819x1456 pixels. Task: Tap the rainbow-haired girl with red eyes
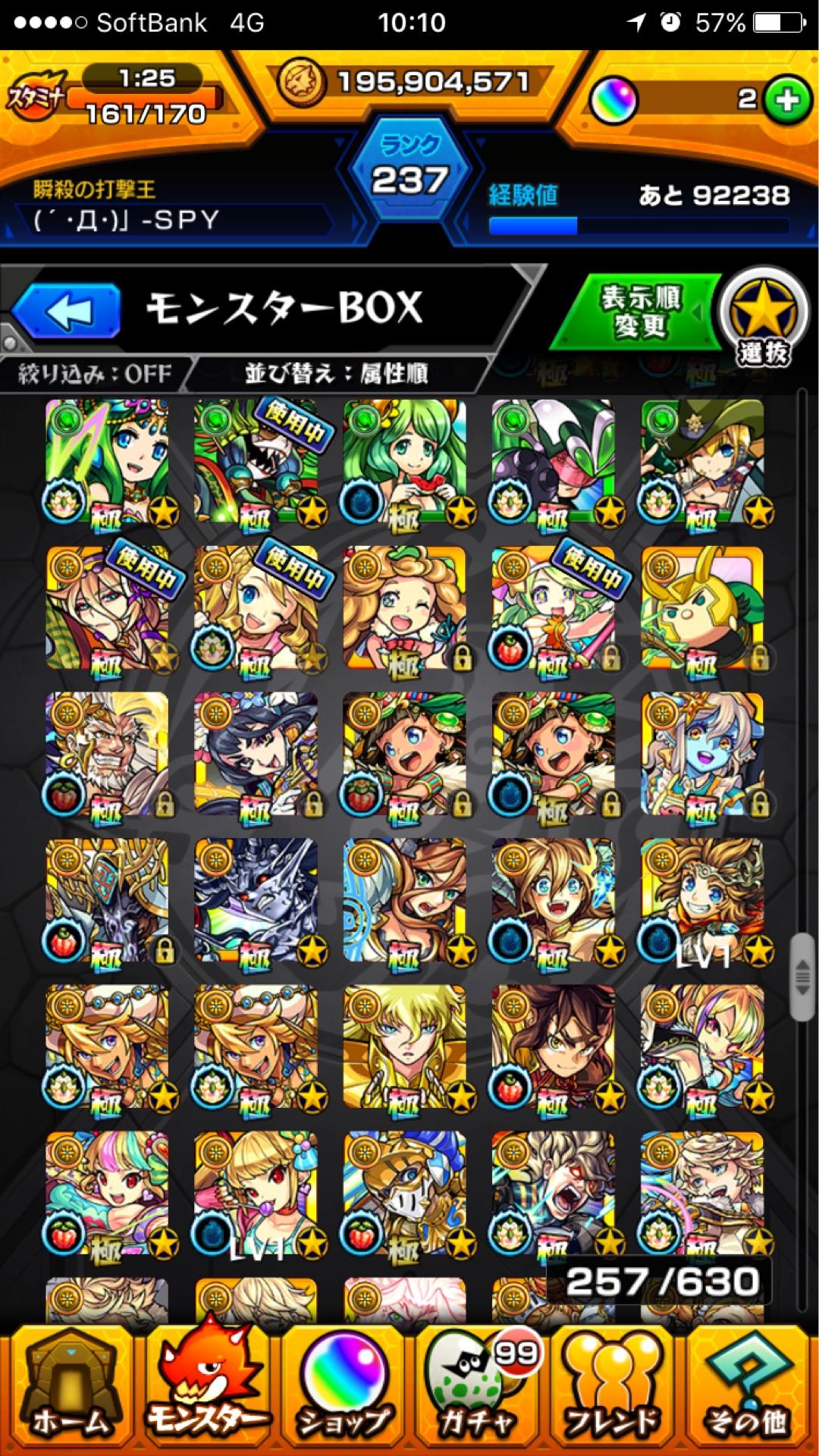107,1194
